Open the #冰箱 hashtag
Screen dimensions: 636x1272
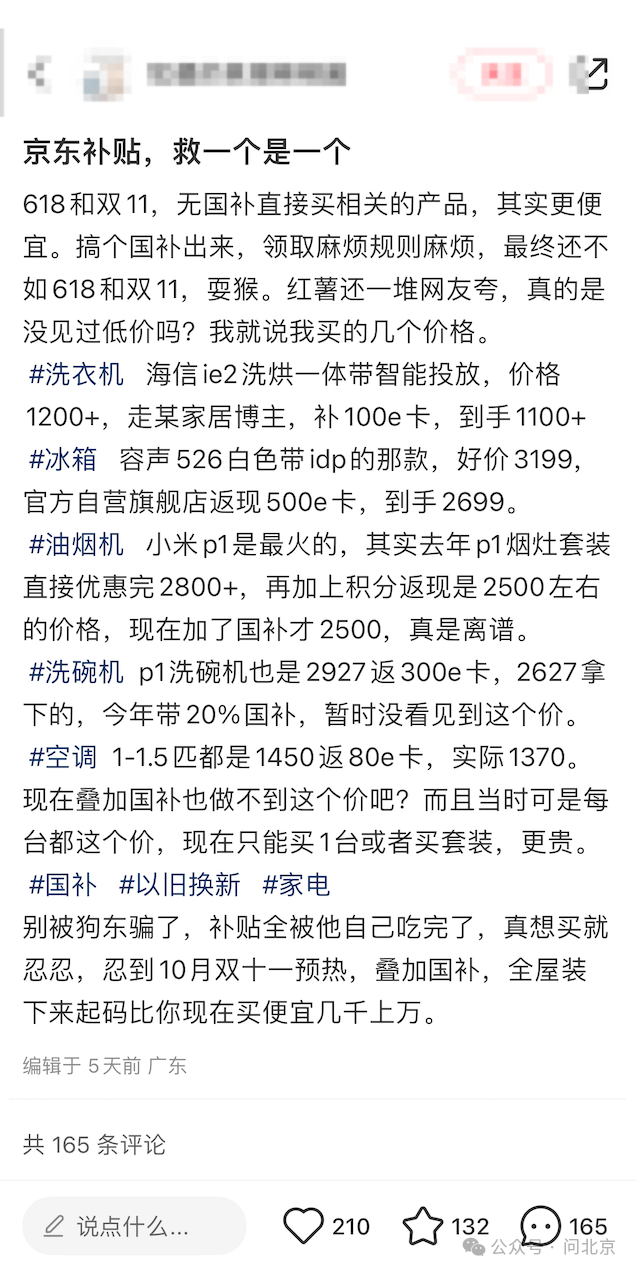coord(64,459)
